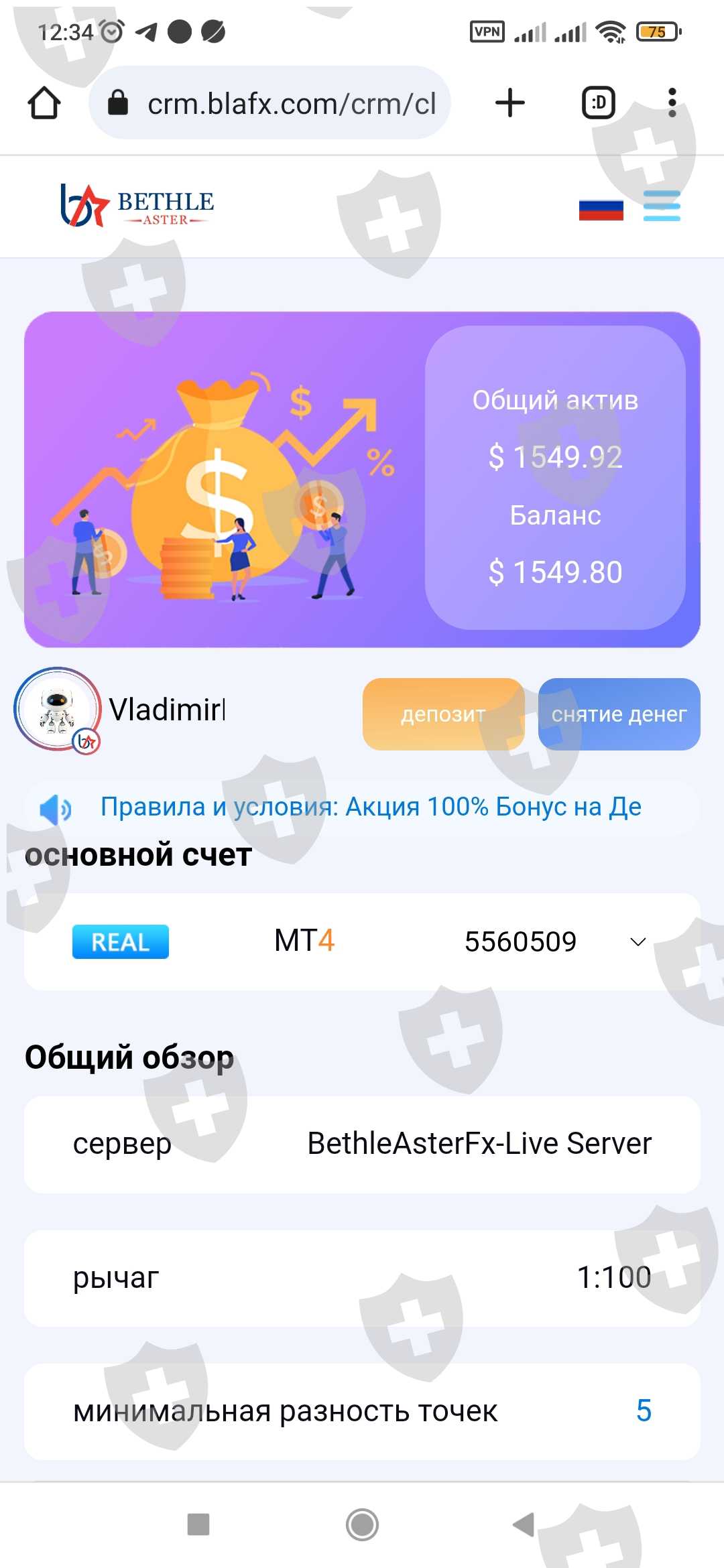724x1568 pixels.
Task: Open the Правила и условия bonus announcement
Action: click(x=370, y=807)
